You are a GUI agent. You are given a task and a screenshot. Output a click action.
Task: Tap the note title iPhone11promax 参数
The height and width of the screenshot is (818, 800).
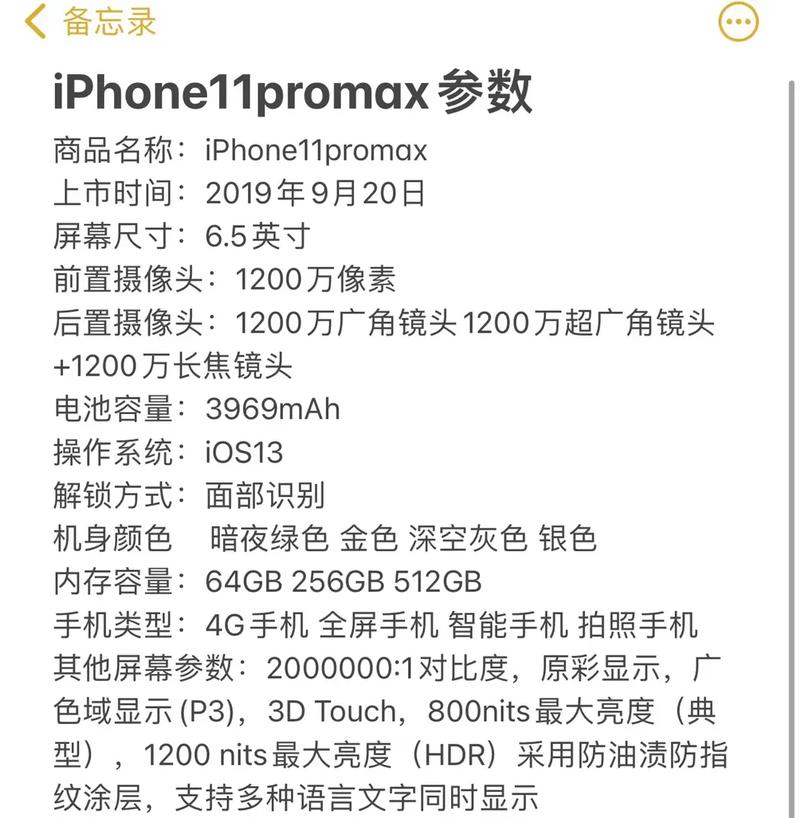290,88
